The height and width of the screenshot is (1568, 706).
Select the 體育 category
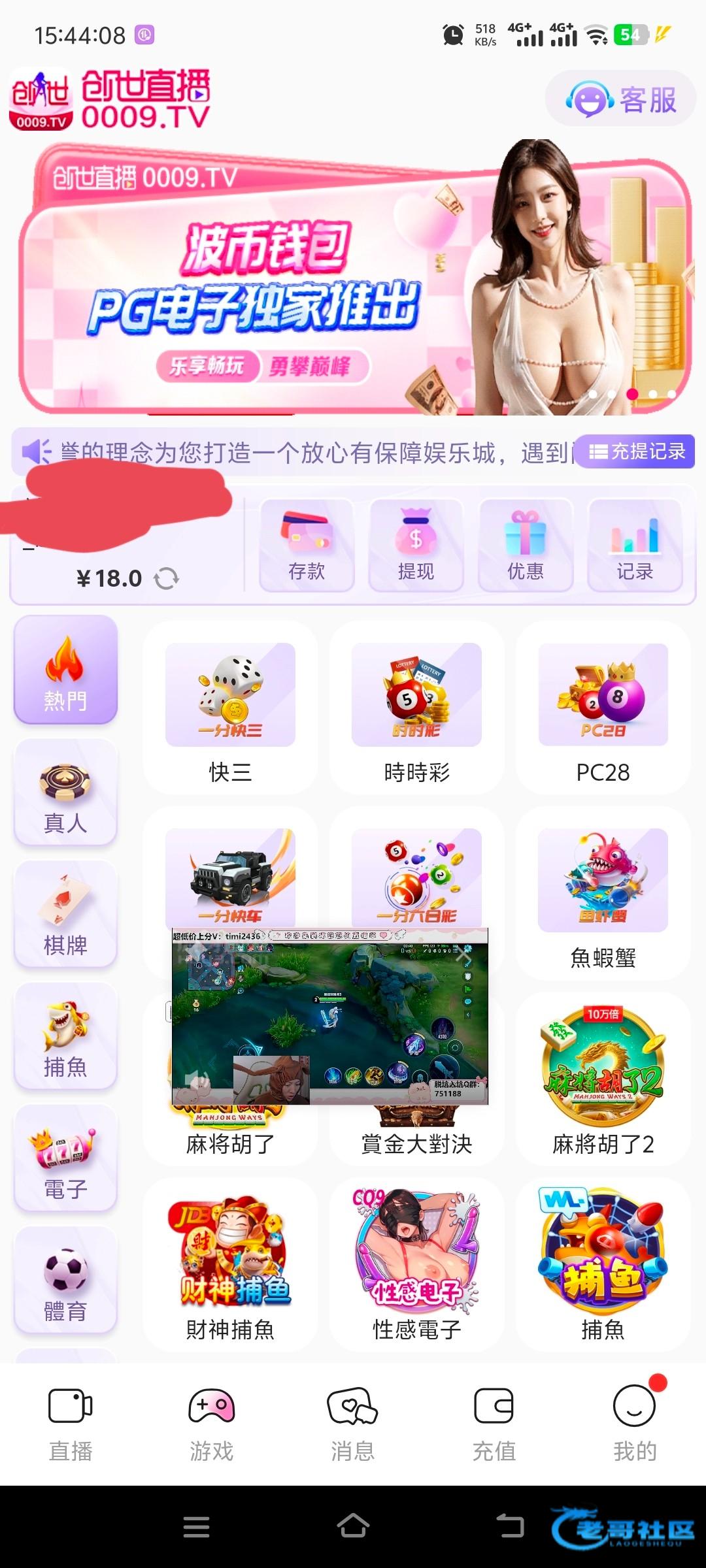pyautogui.click(x=65, y=1281)
